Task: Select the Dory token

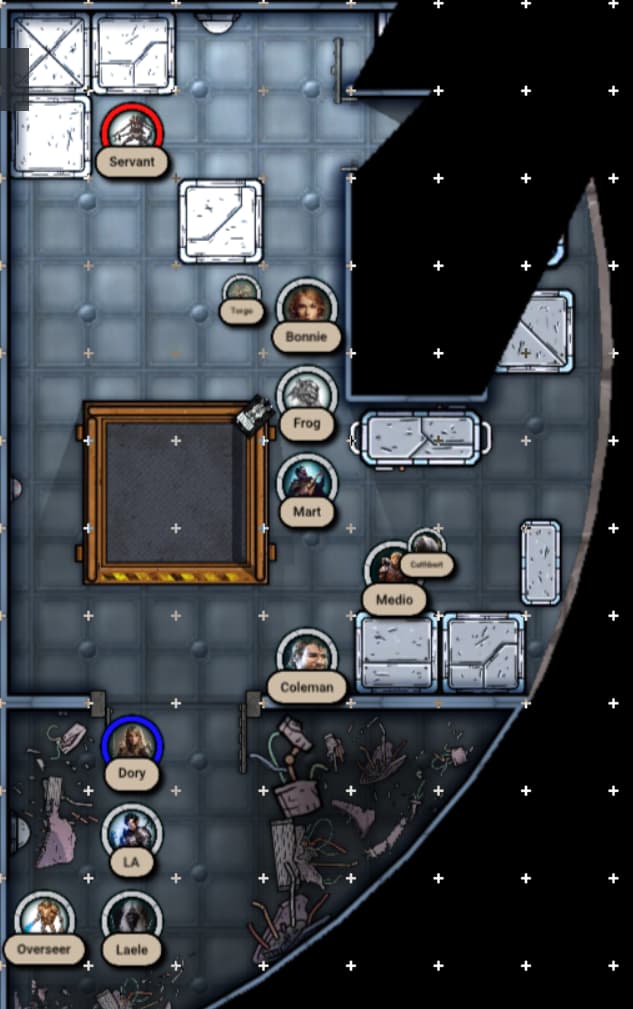Action: 132,745
